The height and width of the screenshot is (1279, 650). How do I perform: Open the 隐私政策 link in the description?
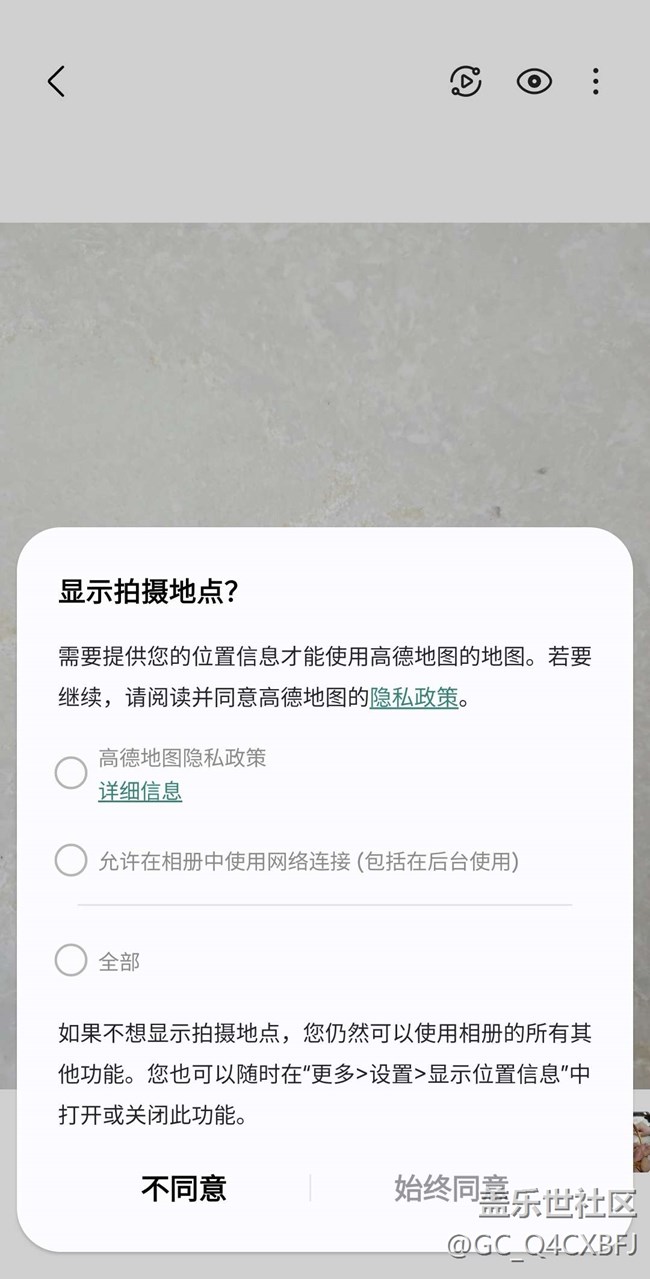414,698
